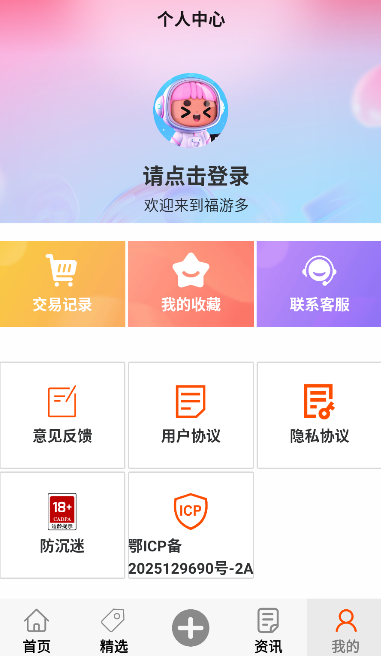The image size is (381, 656).
Task: View the 隐私协议 privacy agreement
Action: coord(319,415)
